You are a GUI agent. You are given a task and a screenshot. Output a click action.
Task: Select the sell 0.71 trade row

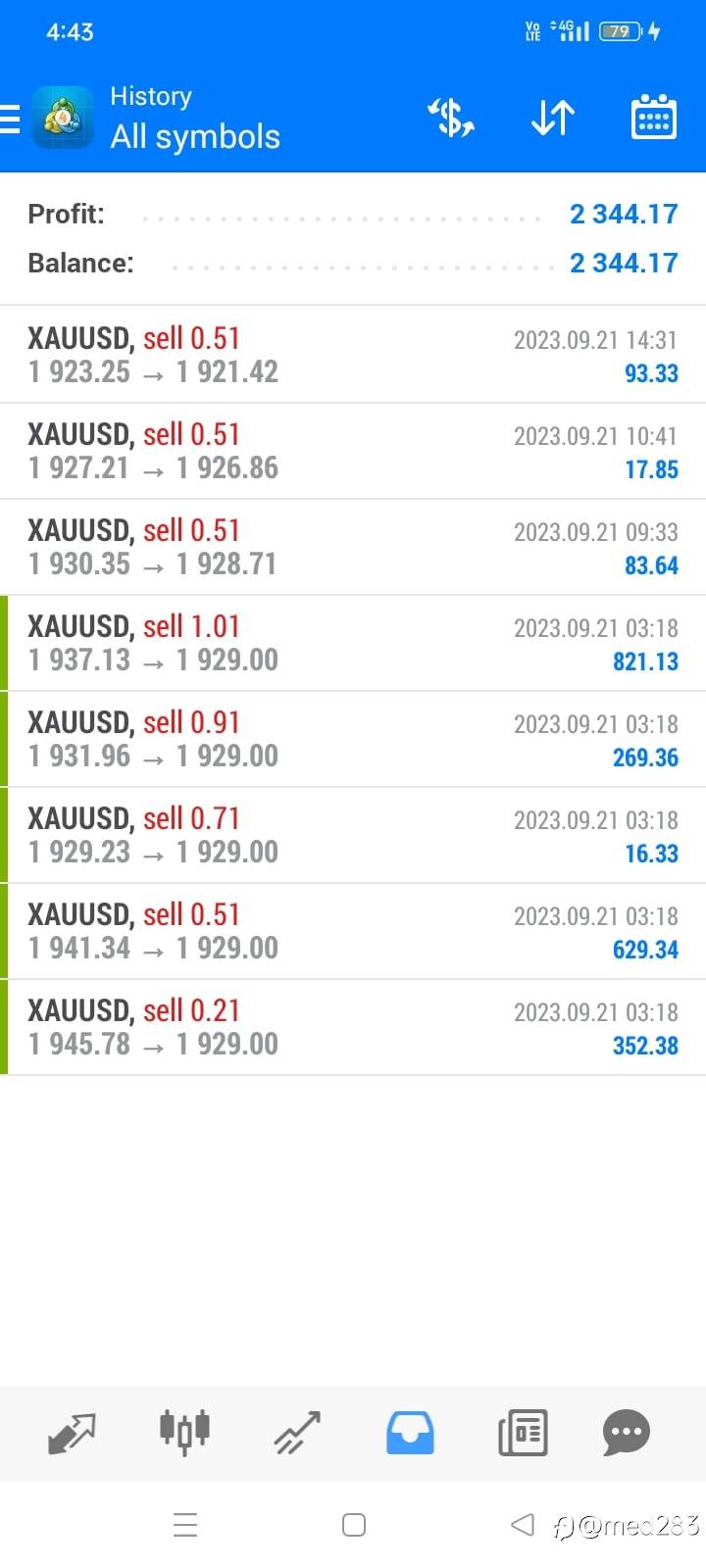[353, 835]
